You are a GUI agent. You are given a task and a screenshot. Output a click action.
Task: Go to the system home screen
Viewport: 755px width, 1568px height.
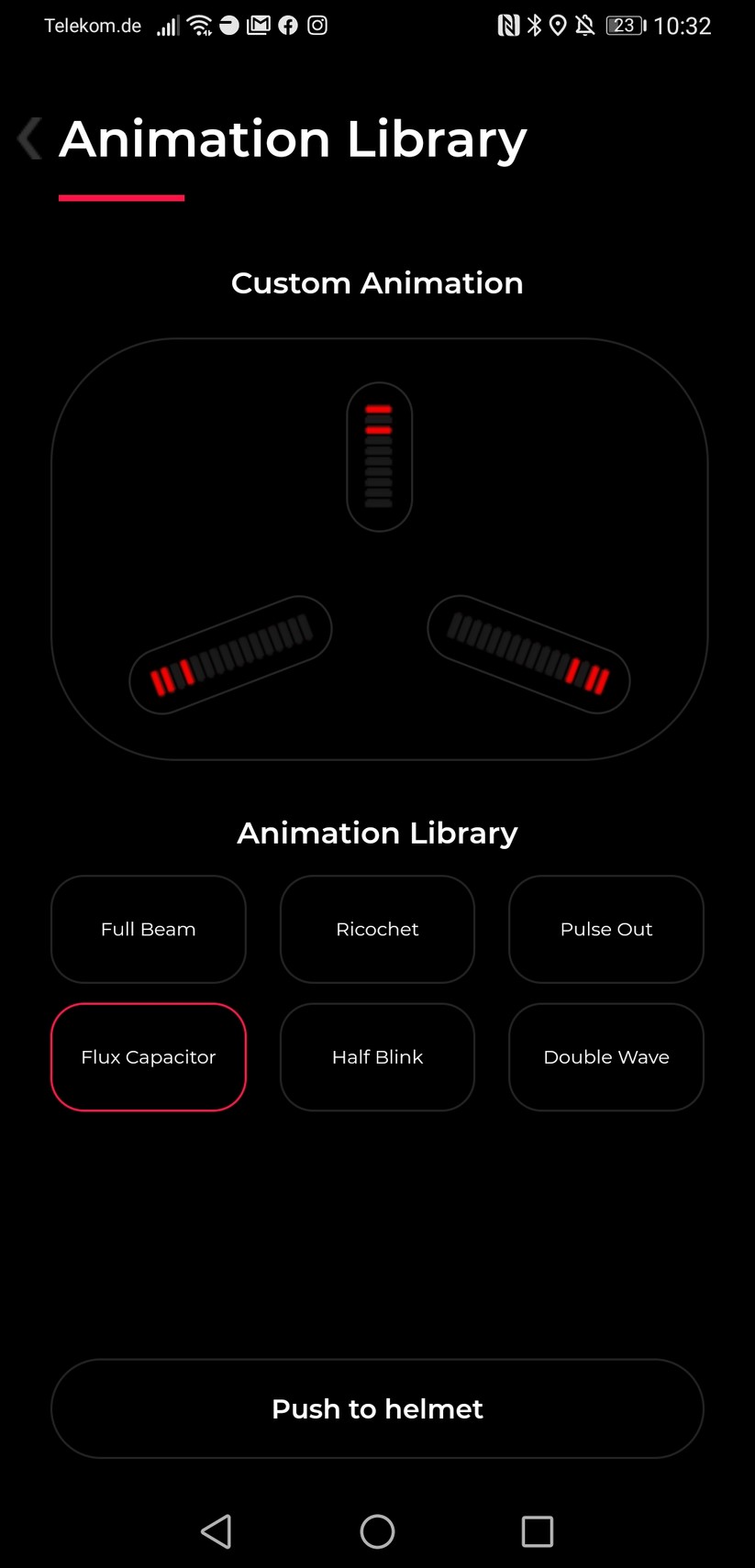pos(377,1530)
